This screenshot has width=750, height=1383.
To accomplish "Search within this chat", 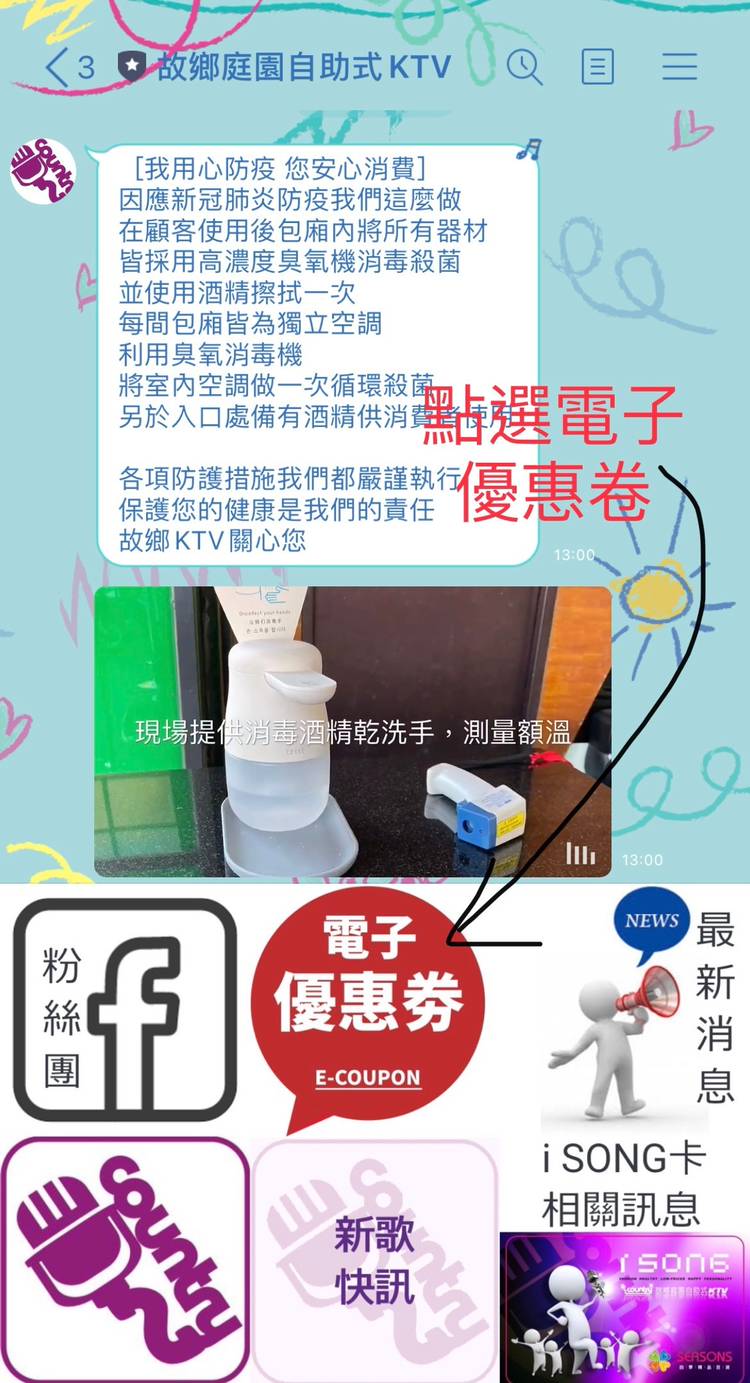I will click(524, 67).
